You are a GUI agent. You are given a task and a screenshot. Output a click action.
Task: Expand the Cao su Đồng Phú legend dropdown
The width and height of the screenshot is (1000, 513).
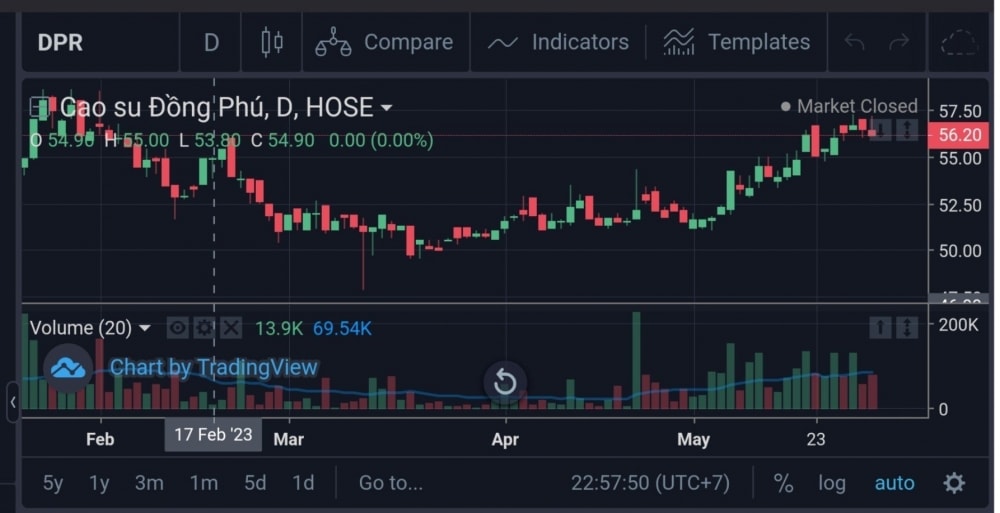point(387,107)
